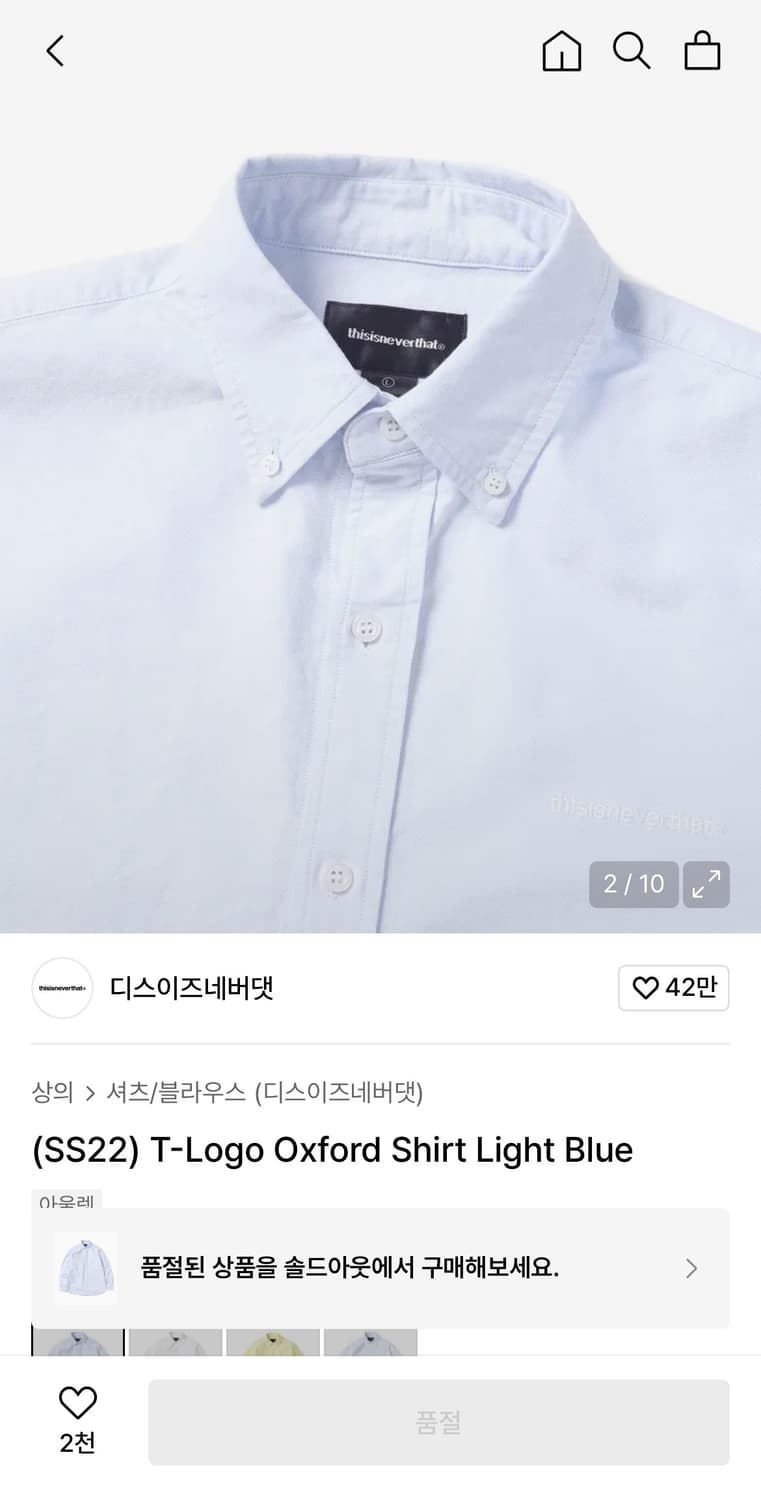This screenshot has width=761, height=1500.
Task: Go back using the back arrow
Action: tap(55, 50)
